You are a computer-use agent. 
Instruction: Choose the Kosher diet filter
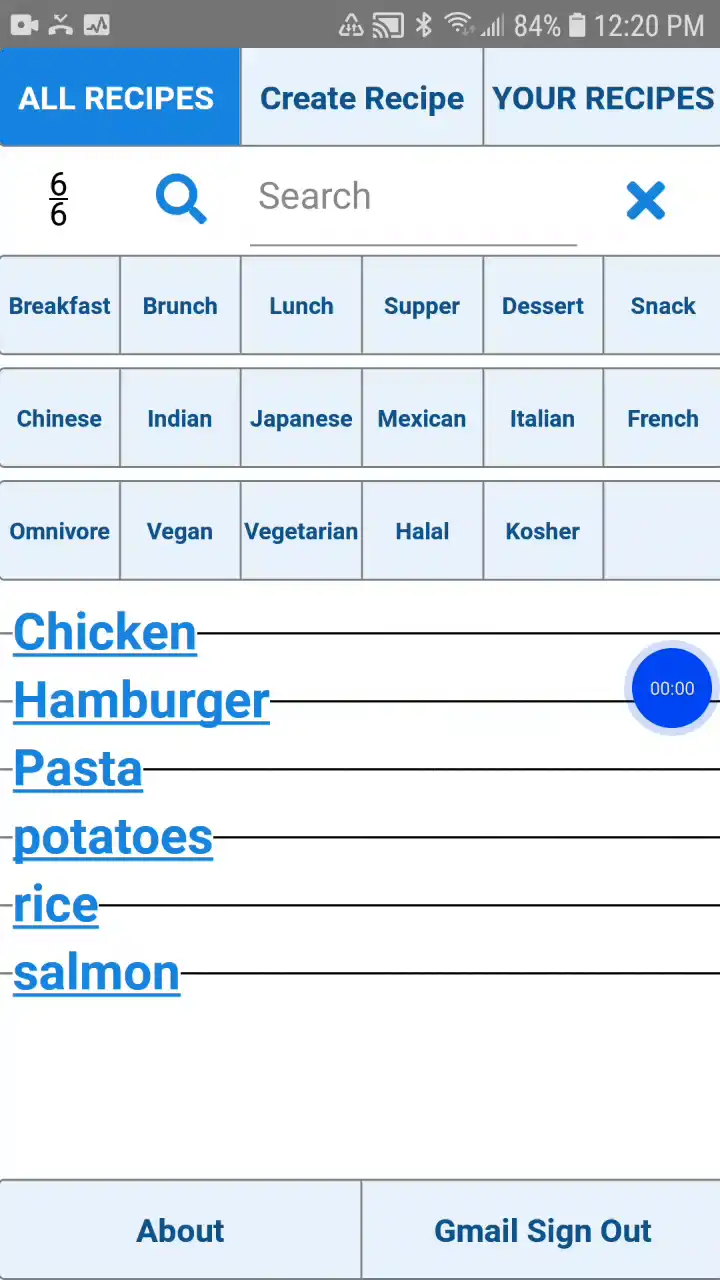pos(543,532)
